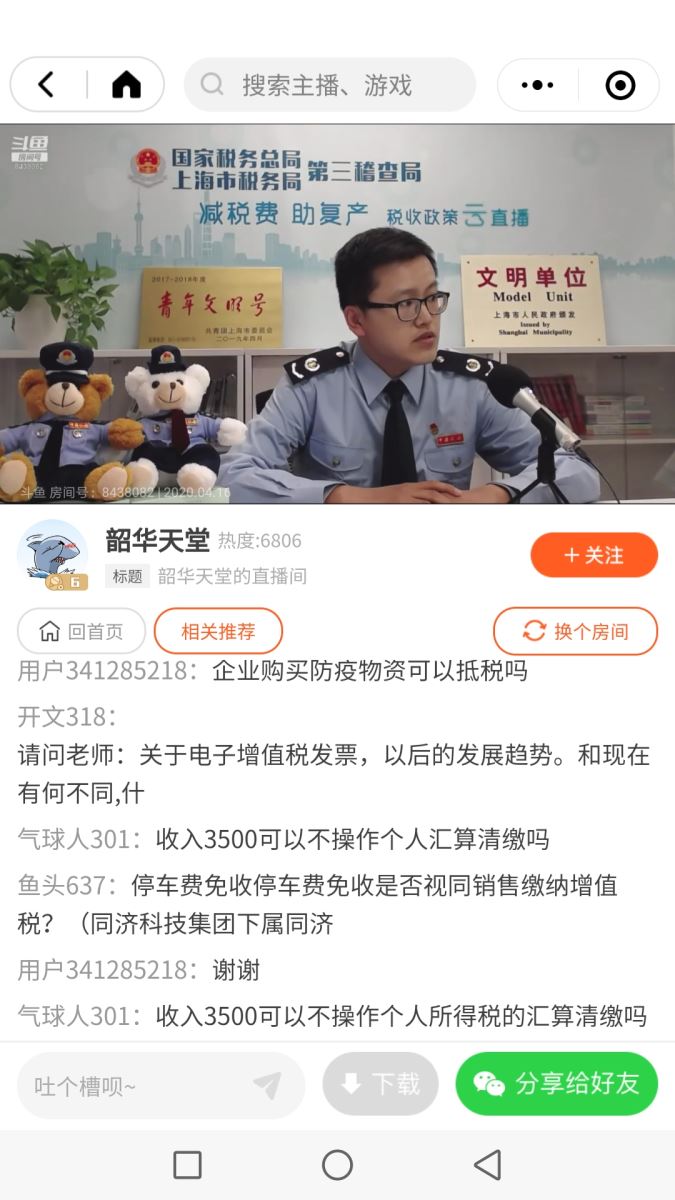
Task: Return to 回首页 home page
Action: tap(82, 631)
